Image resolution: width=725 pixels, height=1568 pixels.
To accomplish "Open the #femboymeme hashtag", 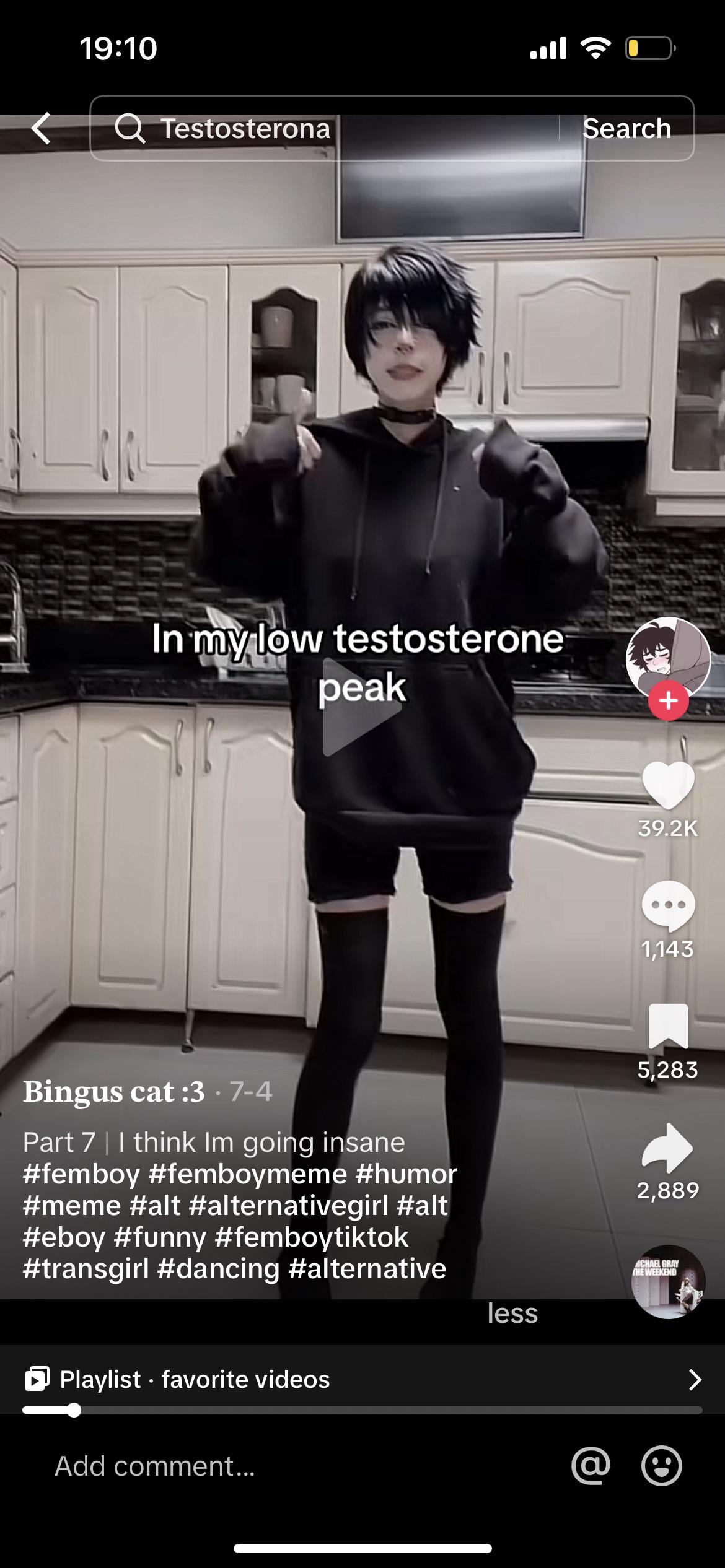I will click(248, 1174).
